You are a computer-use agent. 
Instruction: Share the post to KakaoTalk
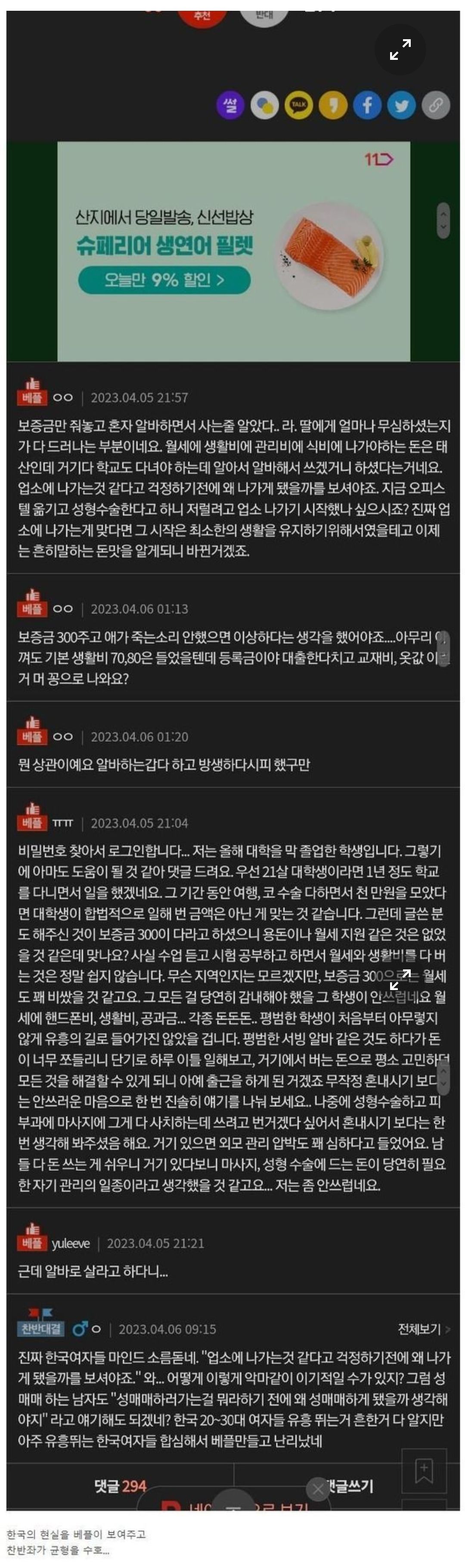pos(298,106)
